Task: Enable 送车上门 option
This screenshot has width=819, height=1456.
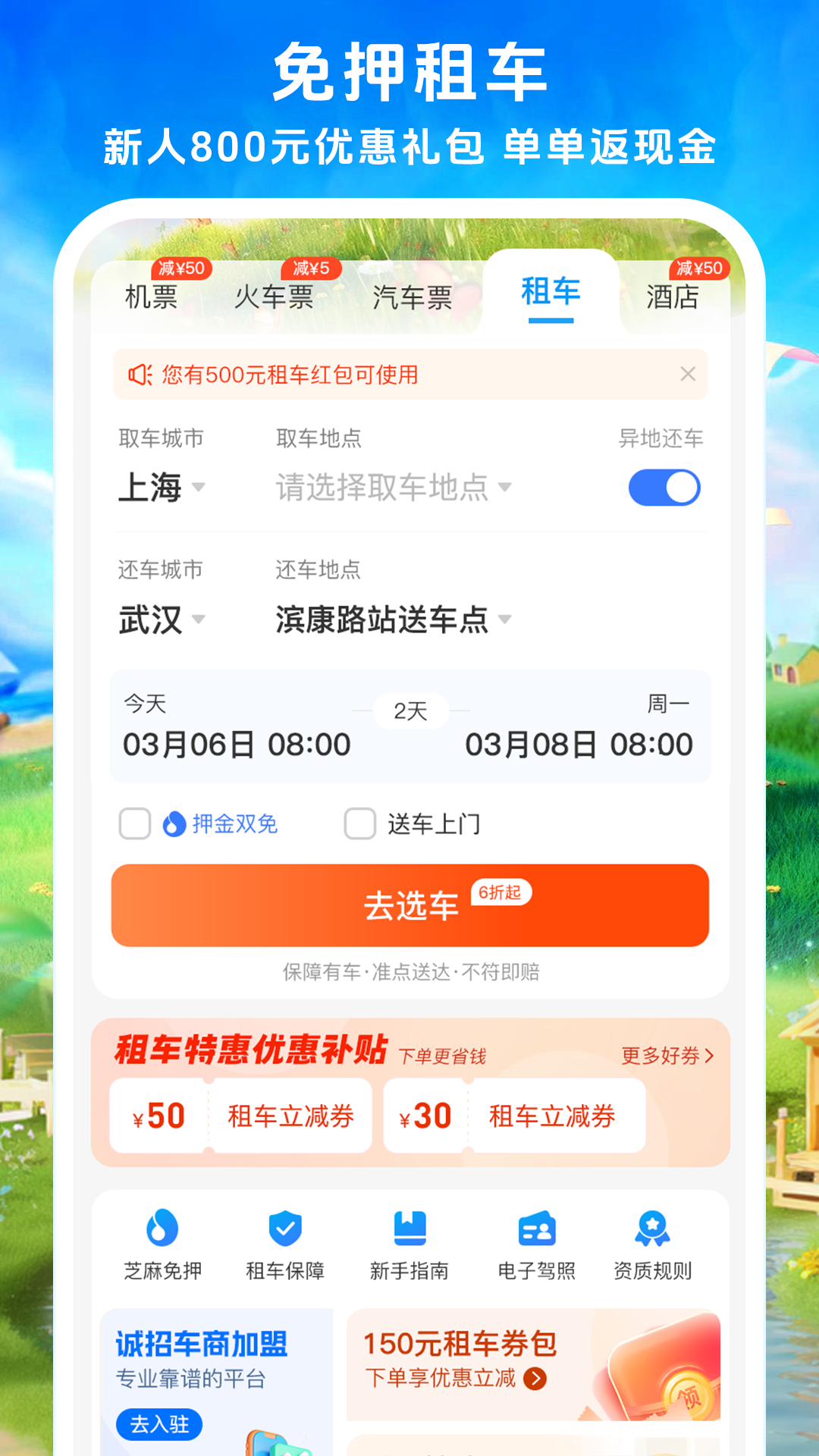Action: (x=359, y=824)
